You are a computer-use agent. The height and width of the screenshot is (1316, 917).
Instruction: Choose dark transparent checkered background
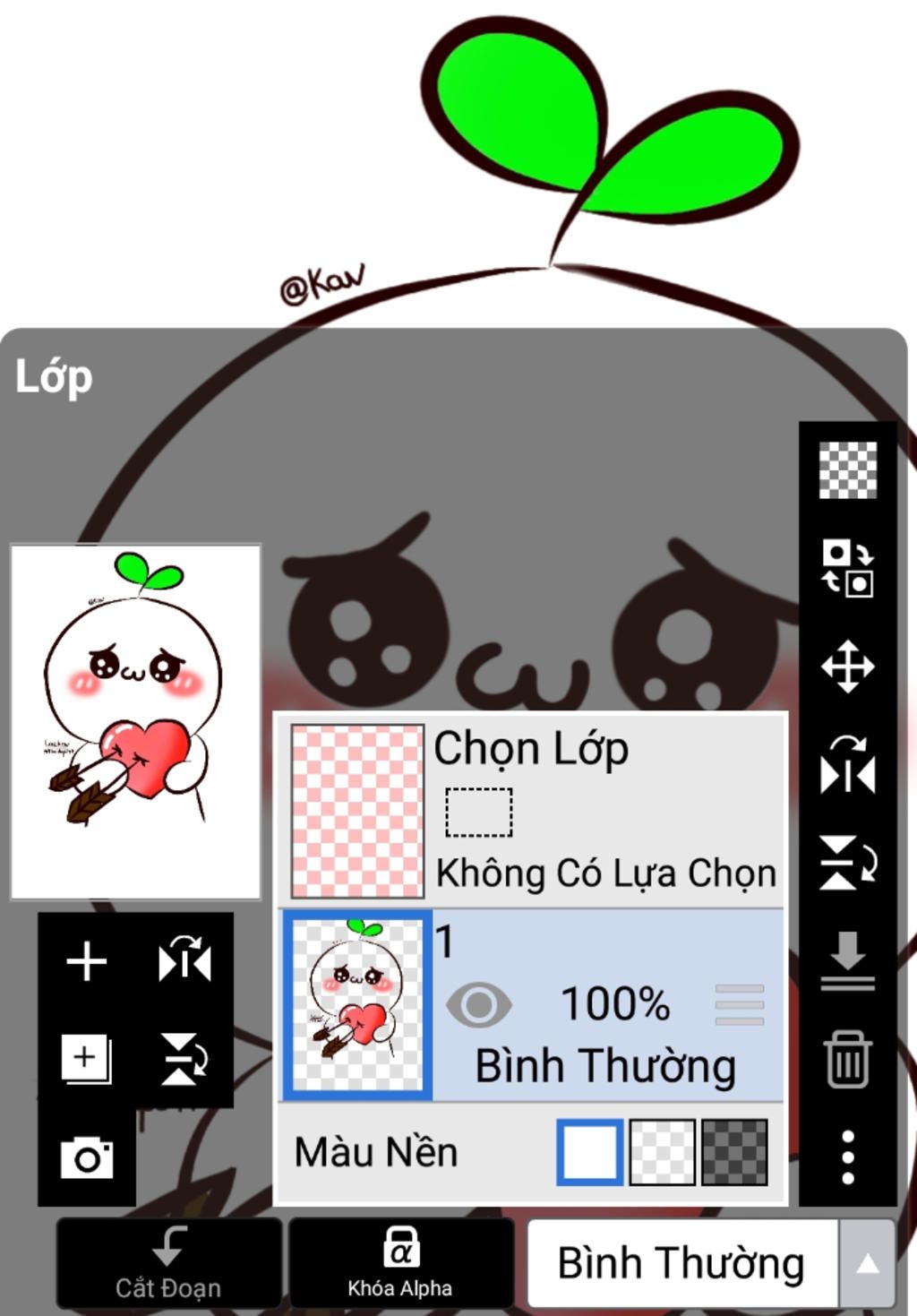(734, 1152)
